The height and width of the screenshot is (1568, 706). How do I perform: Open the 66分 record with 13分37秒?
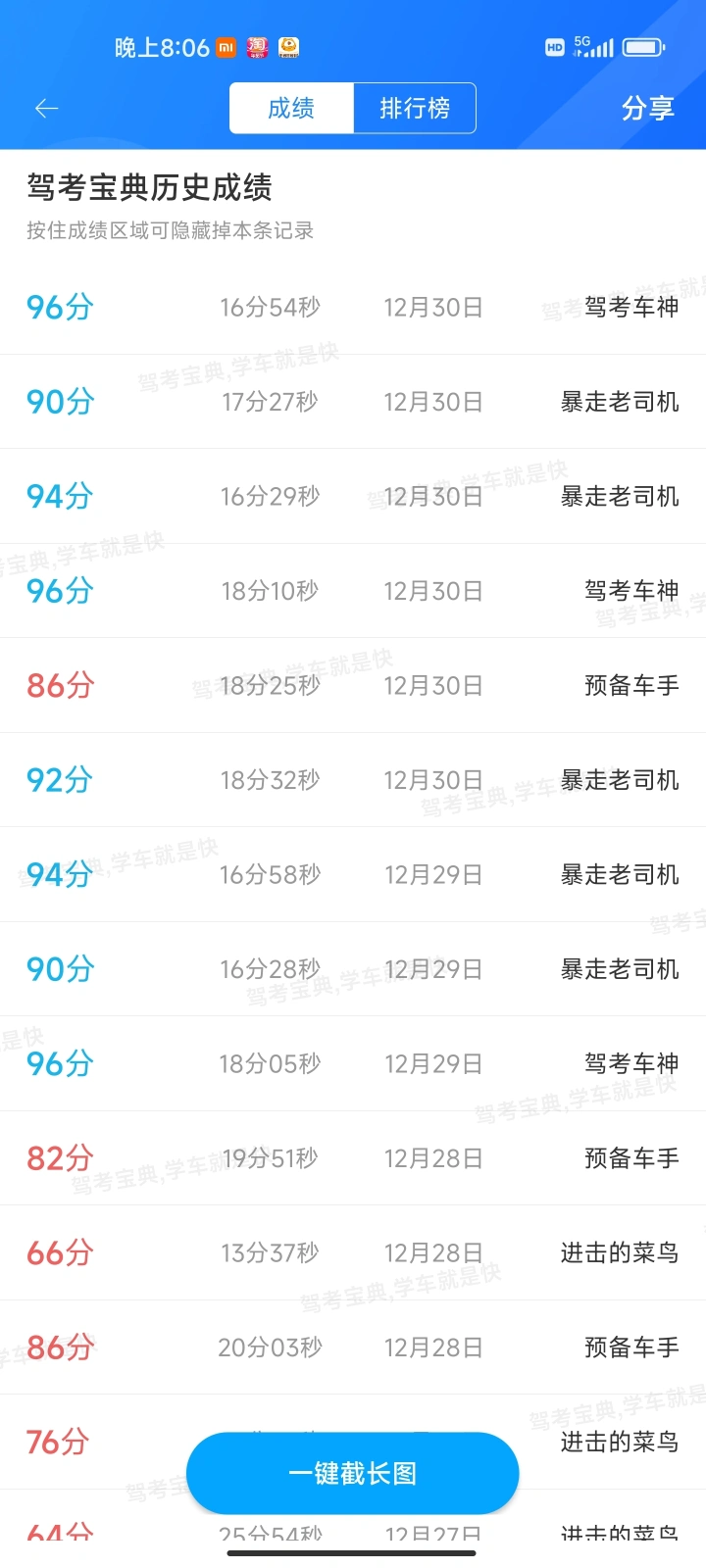click(x=353, y=1252)
